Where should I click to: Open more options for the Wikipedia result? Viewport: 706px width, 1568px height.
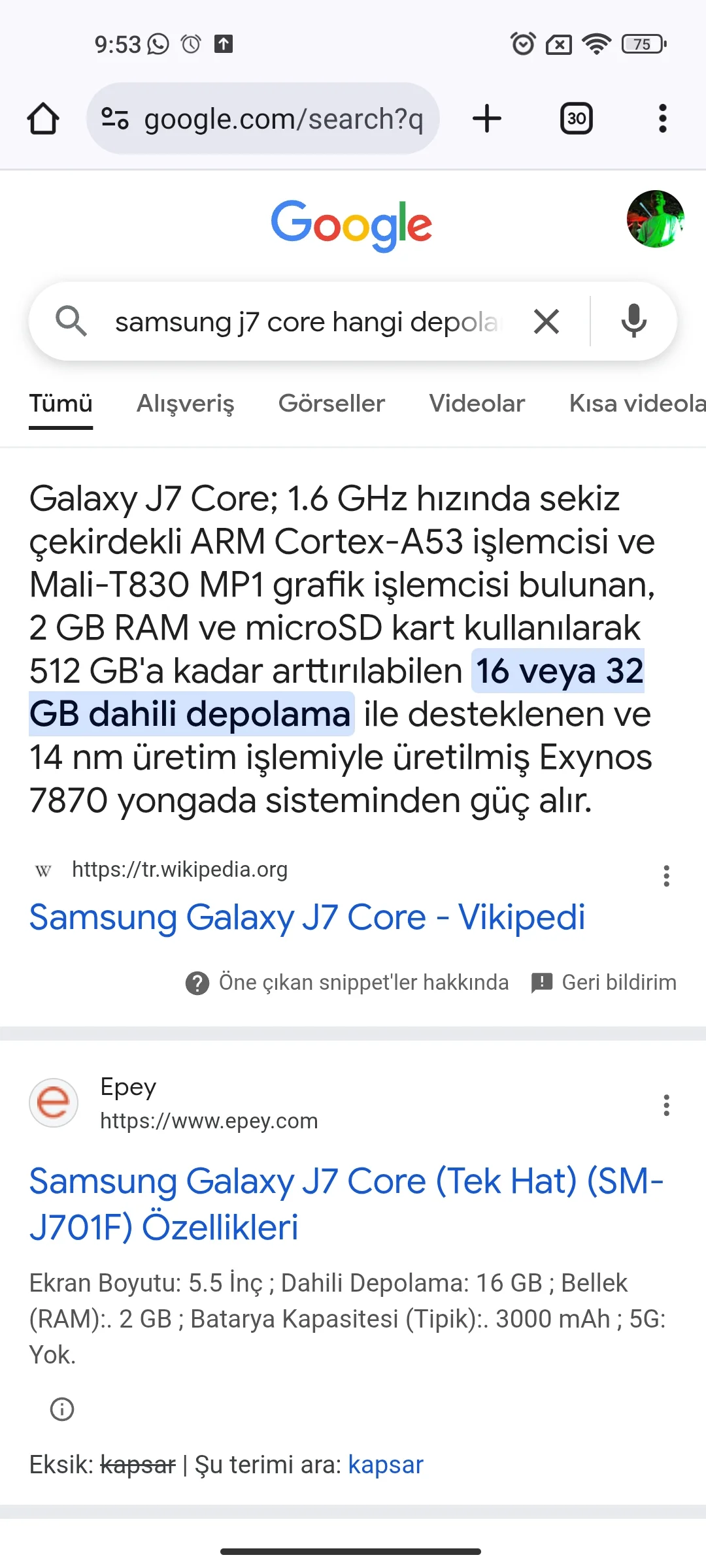pyautogui.click(x=666, y=875)
